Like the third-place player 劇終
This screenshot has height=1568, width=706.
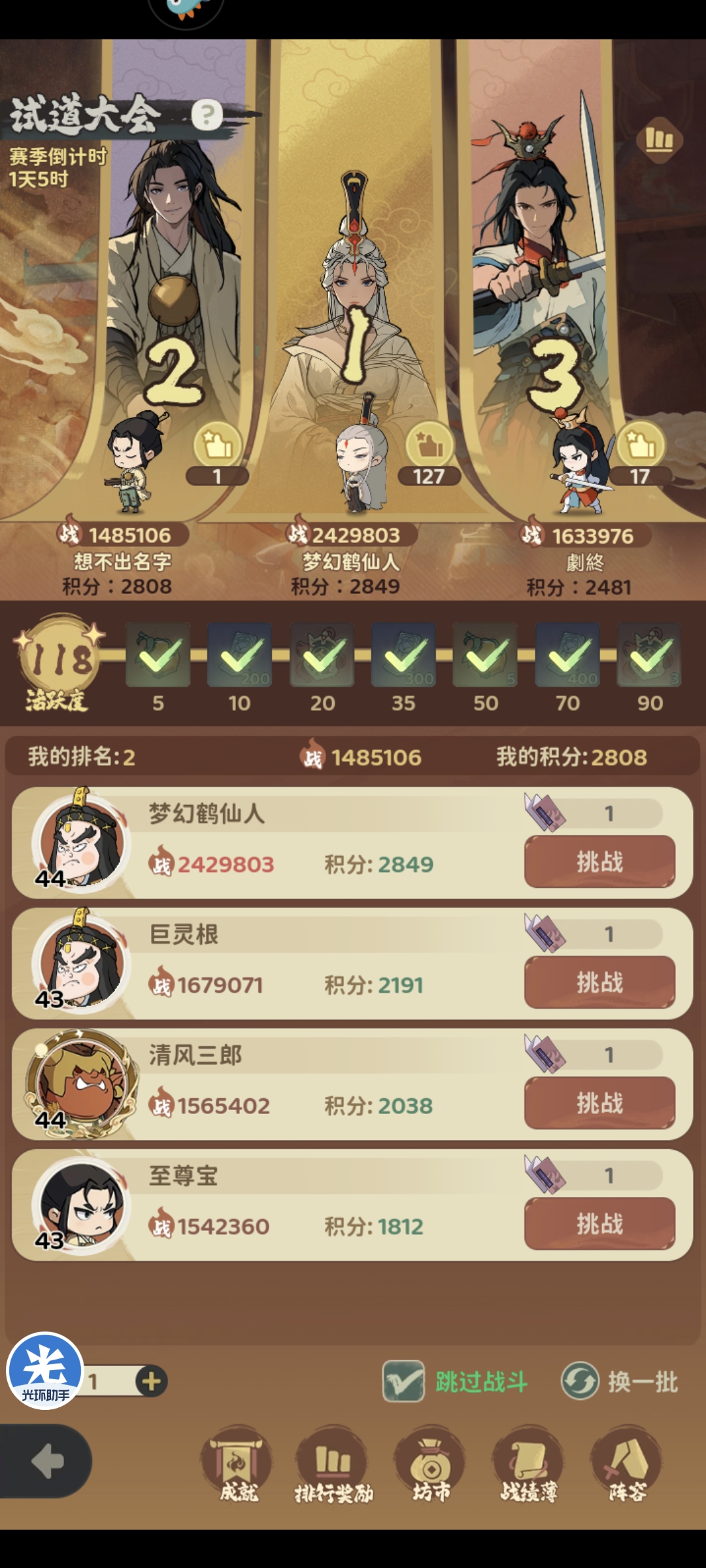point(641,446)
